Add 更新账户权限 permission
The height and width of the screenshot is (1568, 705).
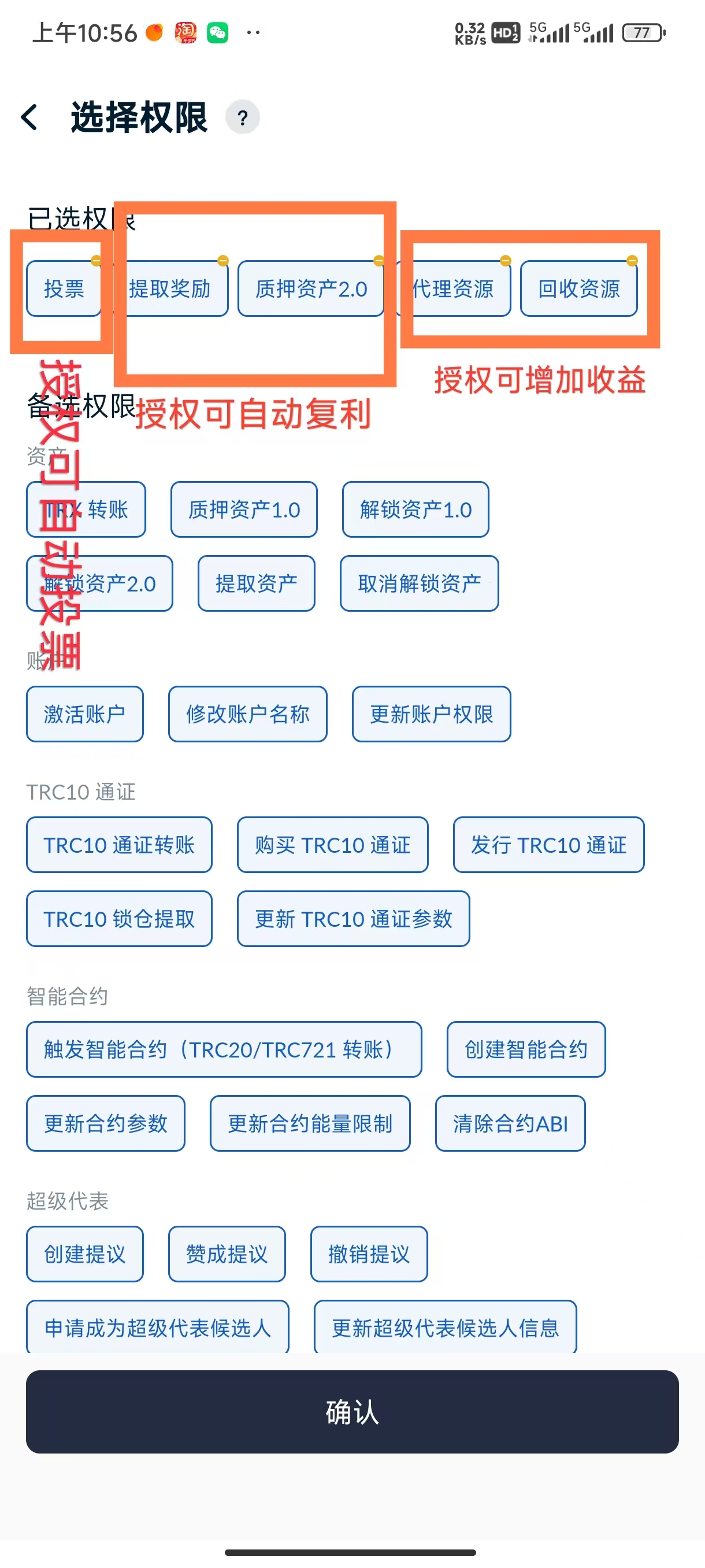(431, 714)
